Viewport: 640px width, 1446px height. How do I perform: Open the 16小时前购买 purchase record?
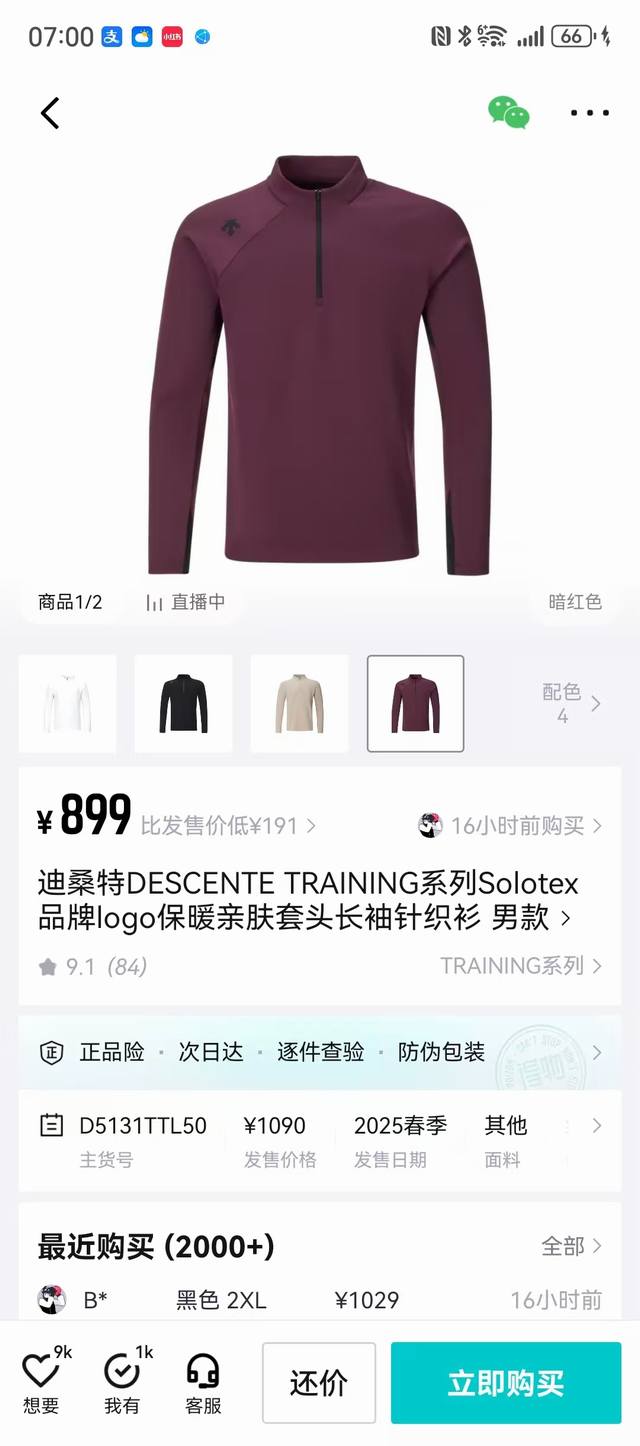click(510, 826)
